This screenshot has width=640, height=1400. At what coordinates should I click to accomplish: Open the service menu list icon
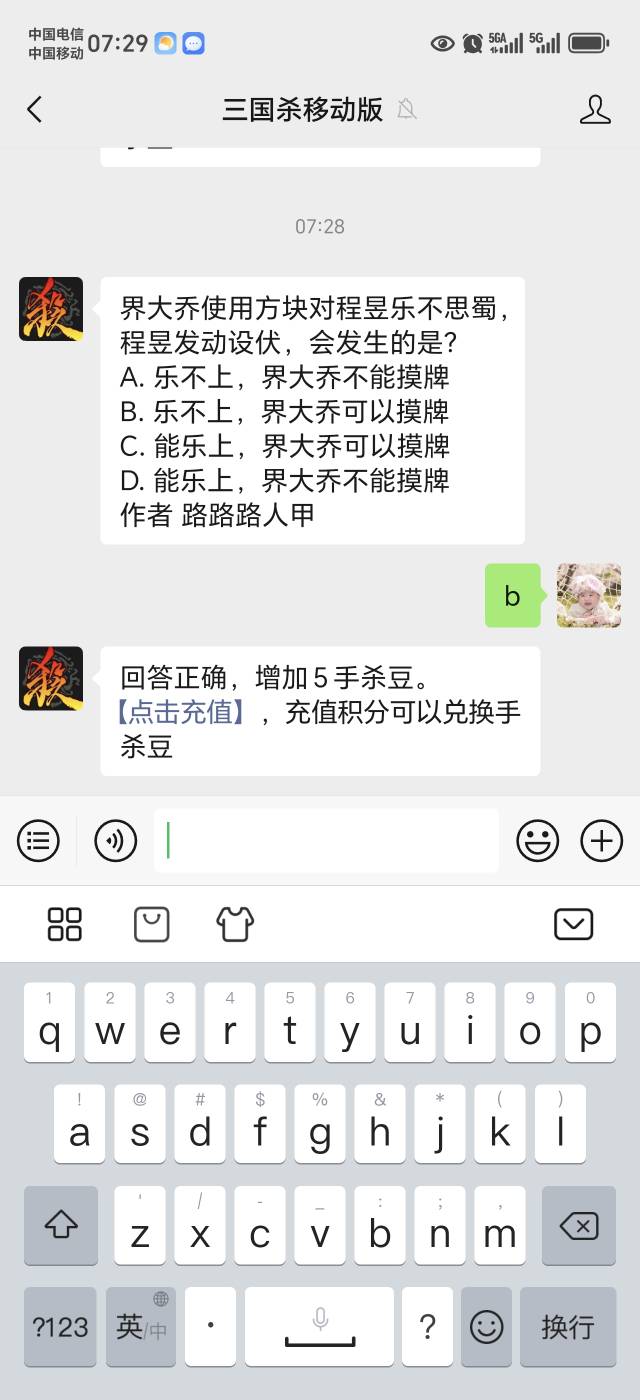pos(38,841)
